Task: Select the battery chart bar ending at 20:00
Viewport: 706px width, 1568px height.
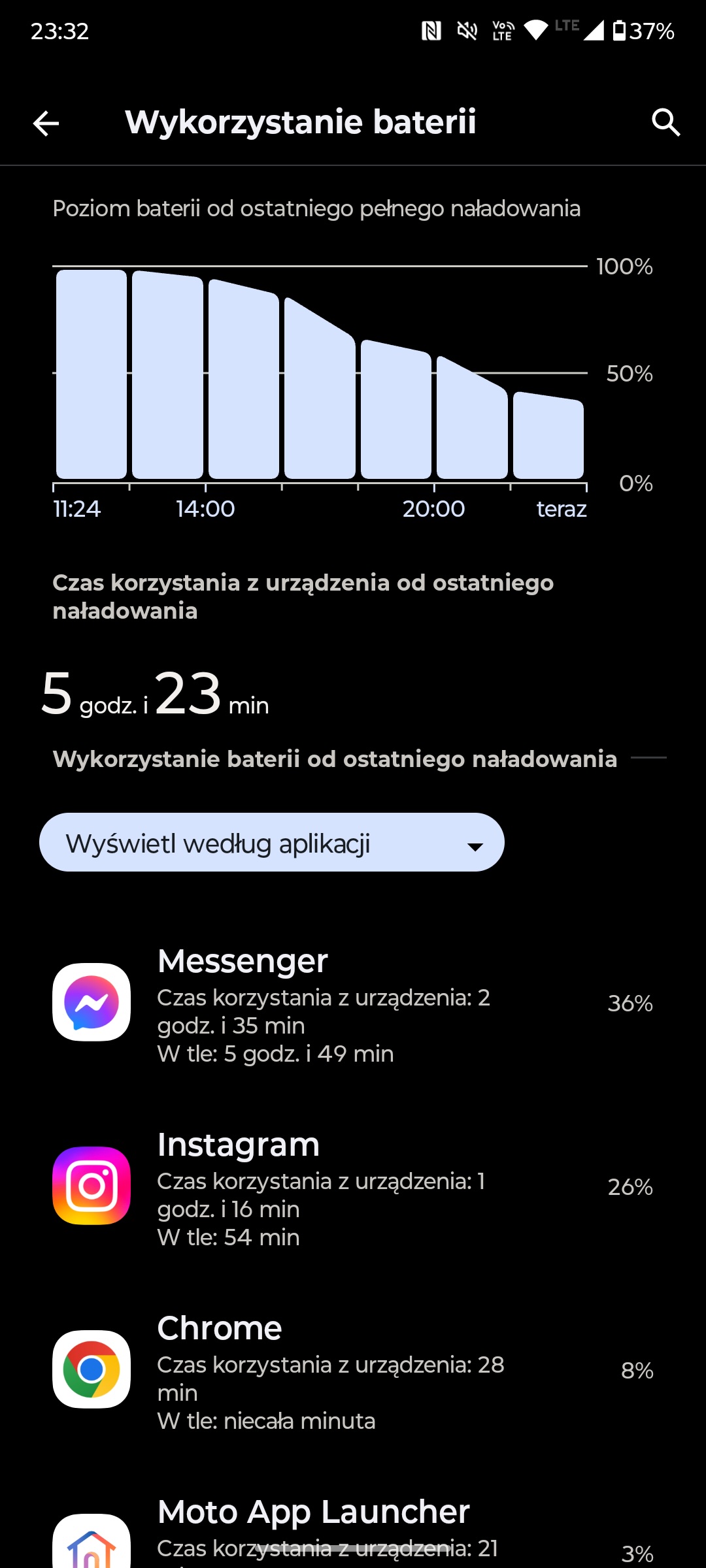Action: coord(396,409)
